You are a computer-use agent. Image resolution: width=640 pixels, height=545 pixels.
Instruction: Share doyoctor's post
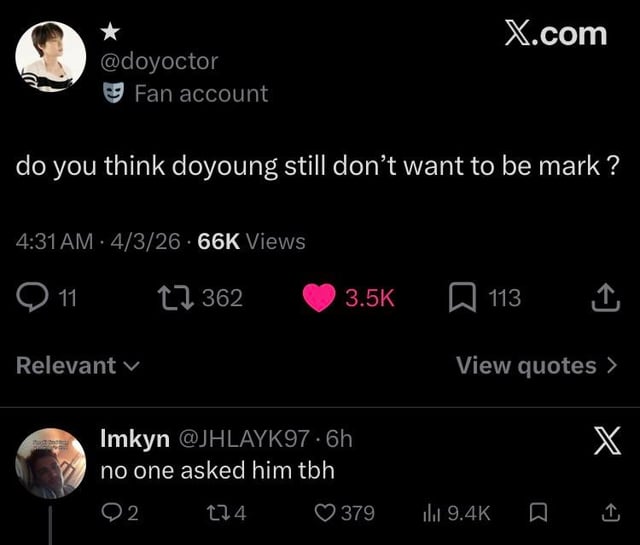point(604,297)
